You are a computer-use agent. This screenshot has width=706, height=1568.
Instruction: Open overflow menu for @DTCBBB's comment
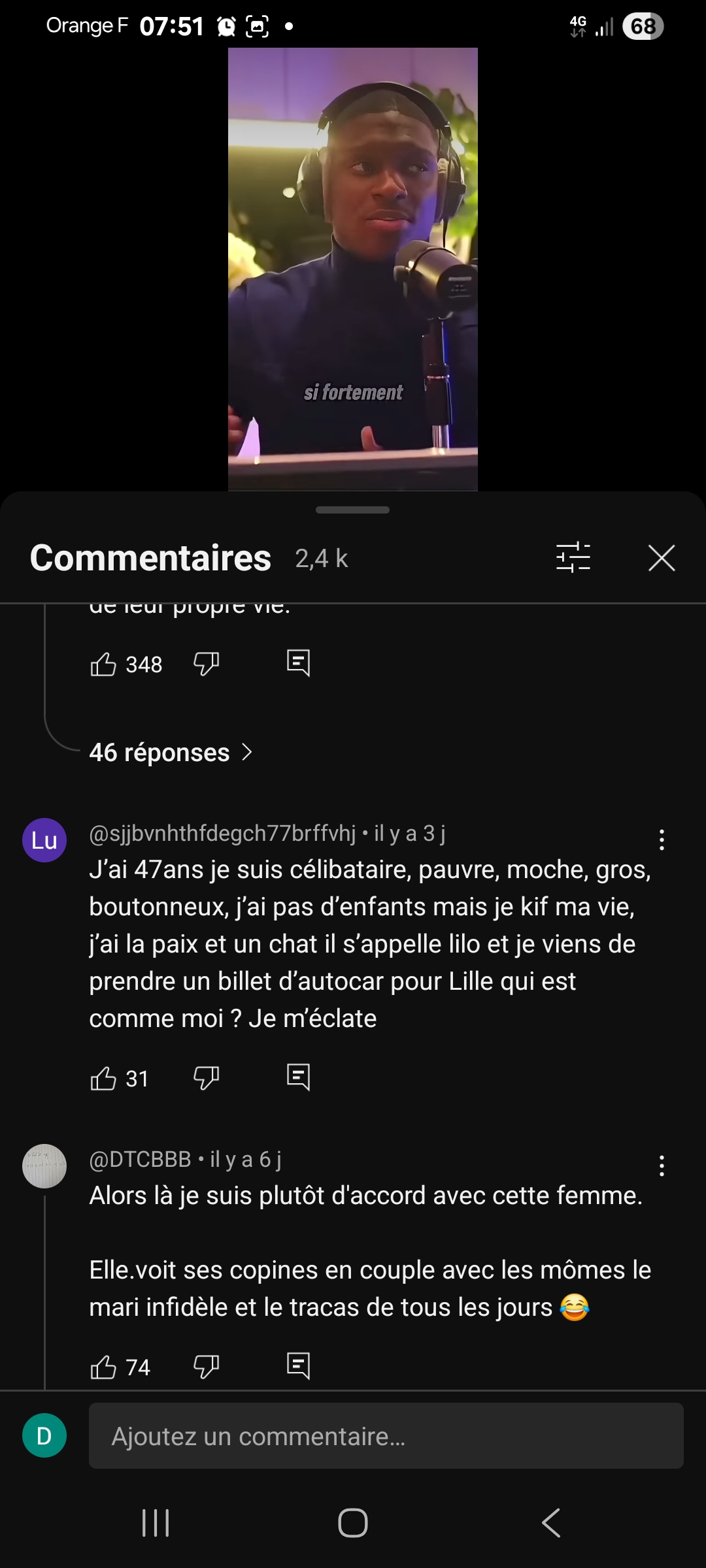point(662,1166)
